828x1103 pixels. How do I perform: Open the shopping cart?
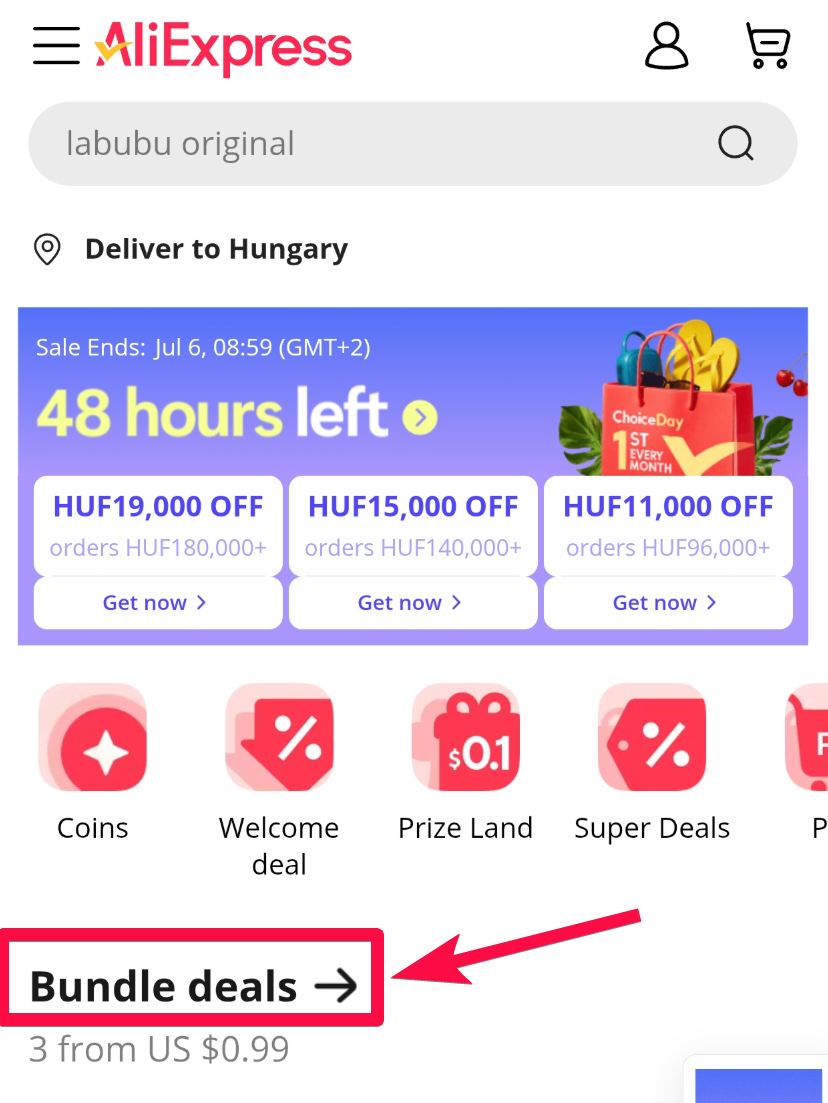pos(768,45)
